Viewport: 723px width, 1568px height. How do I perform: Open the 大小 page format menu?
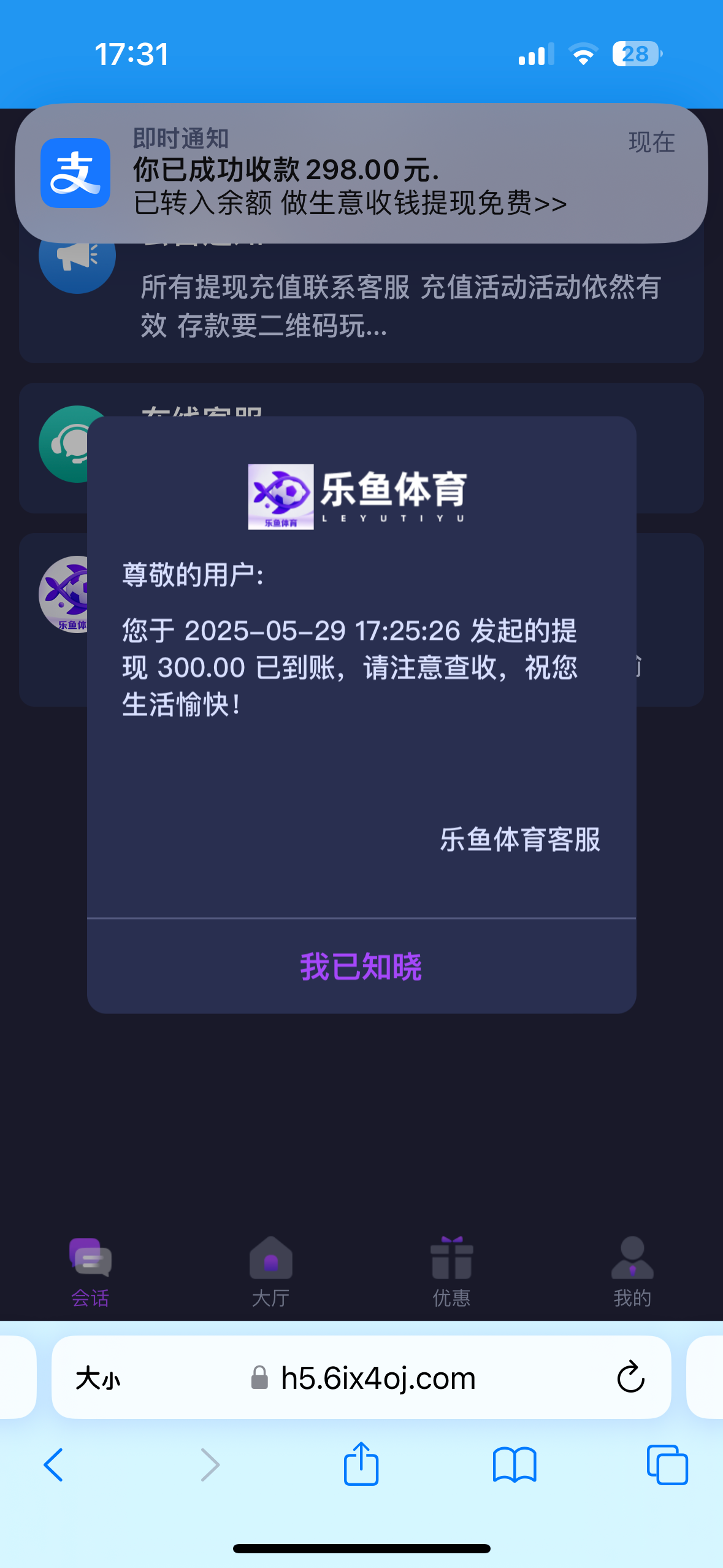click(98, 1378)
